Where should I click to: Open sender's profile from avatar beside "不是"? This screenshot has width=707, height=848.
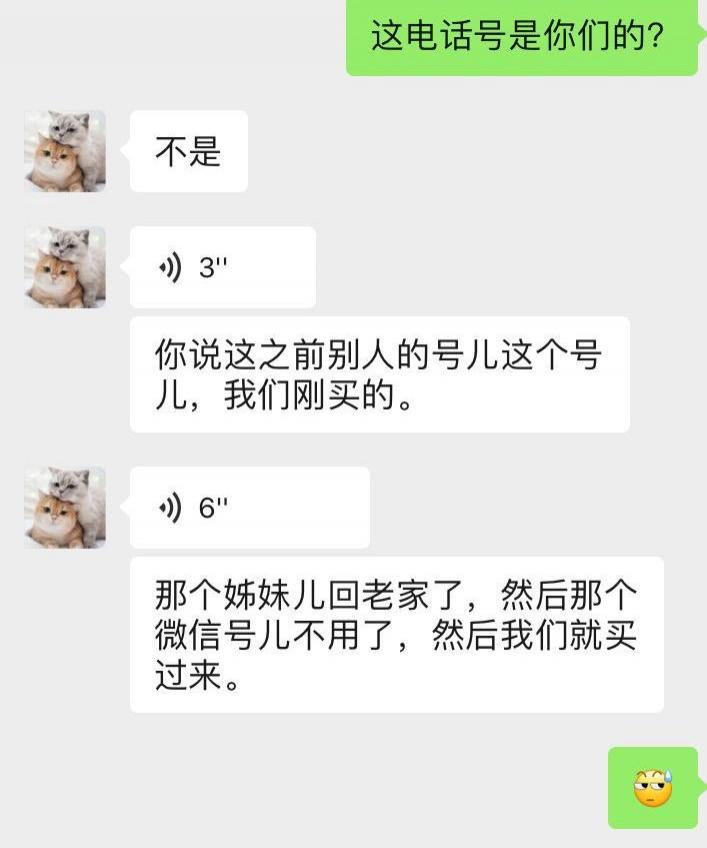(x=65, y=151)
